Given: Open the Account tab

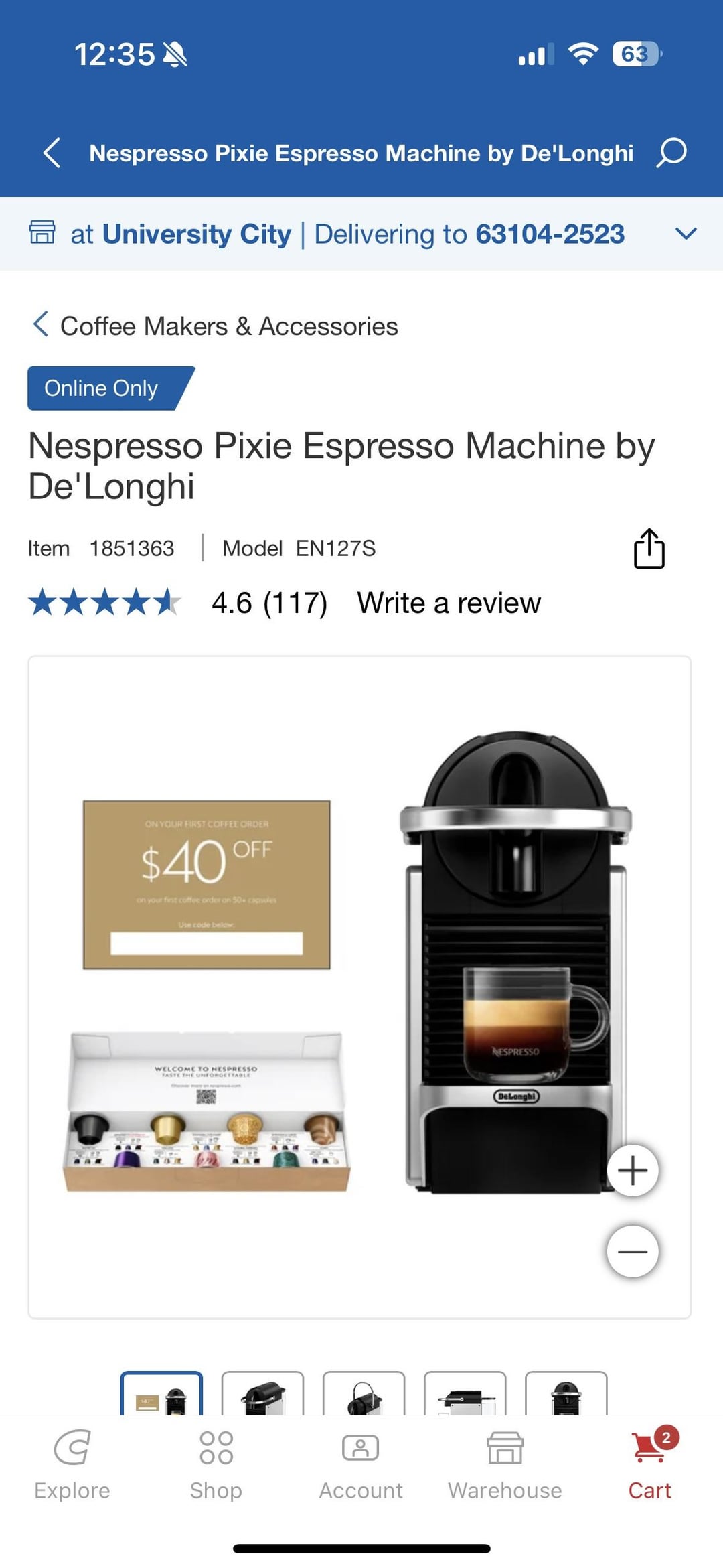Looking at the screenshot, I should tap(361, 1466).
